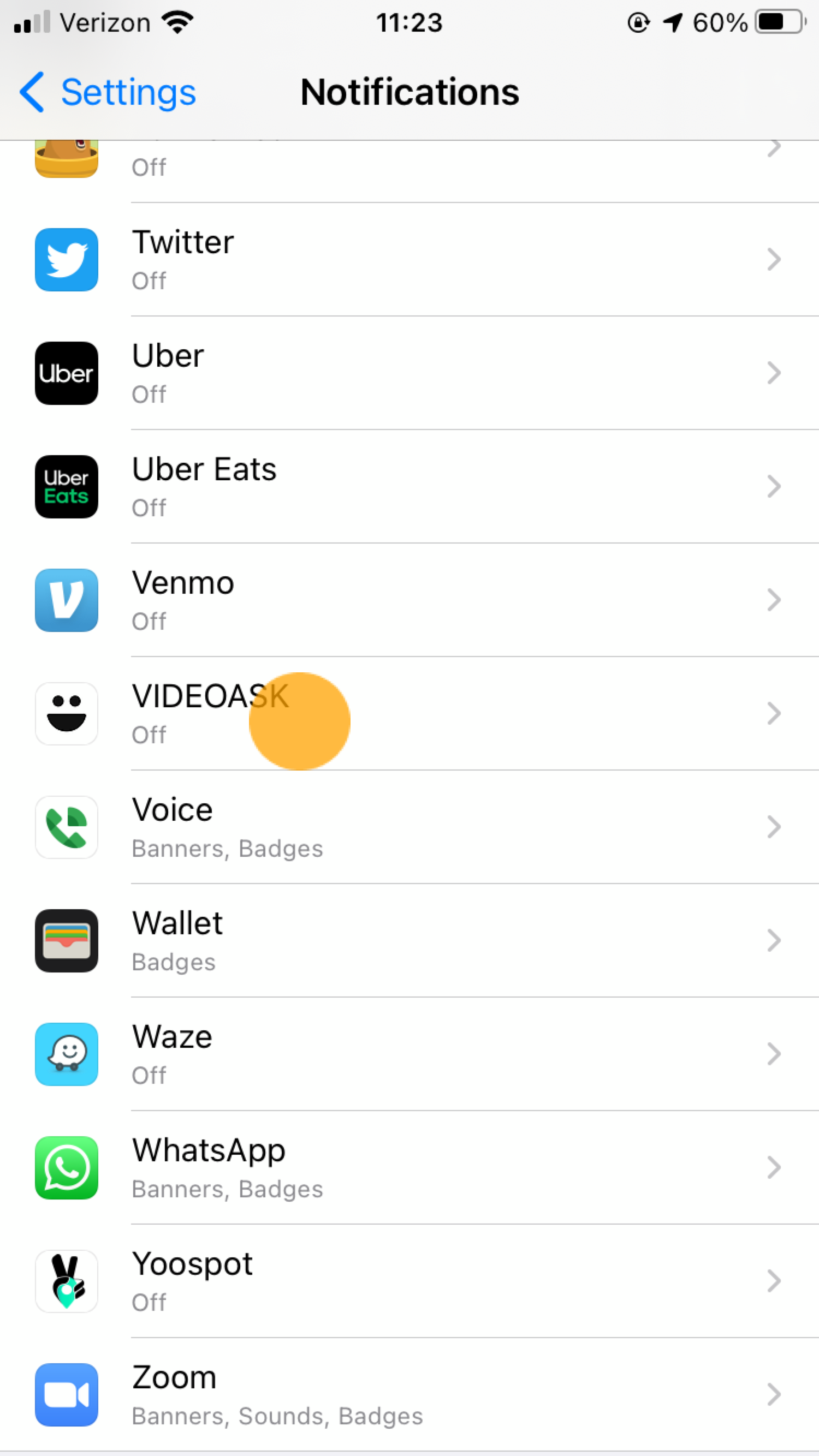Open Twitter notification settings
Image resolution: width=819 pixels, height=1456 pixels.
point(410,259)
